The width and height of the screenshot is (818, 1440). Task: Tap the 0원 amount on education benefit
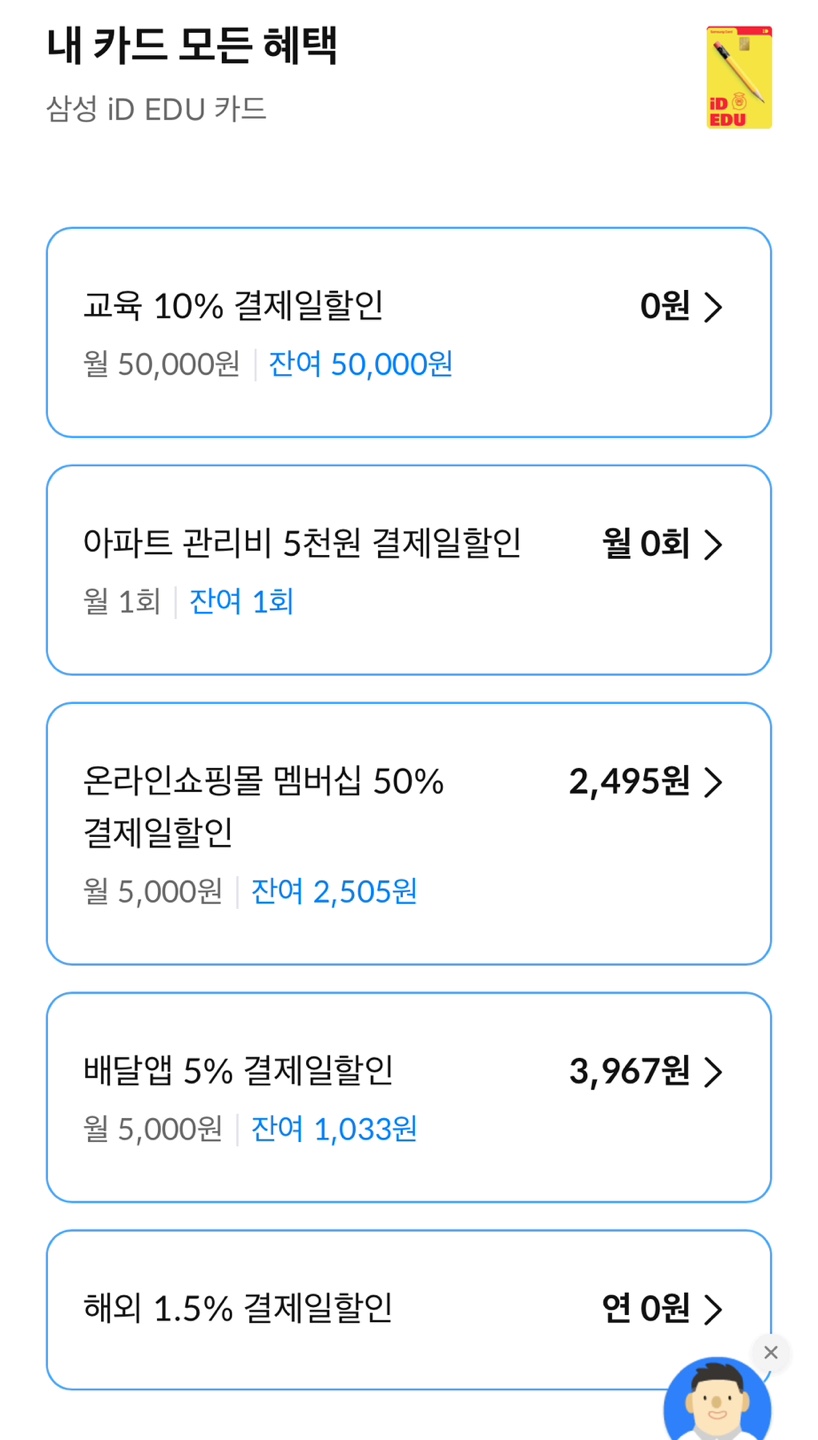(x=666, y=307)
